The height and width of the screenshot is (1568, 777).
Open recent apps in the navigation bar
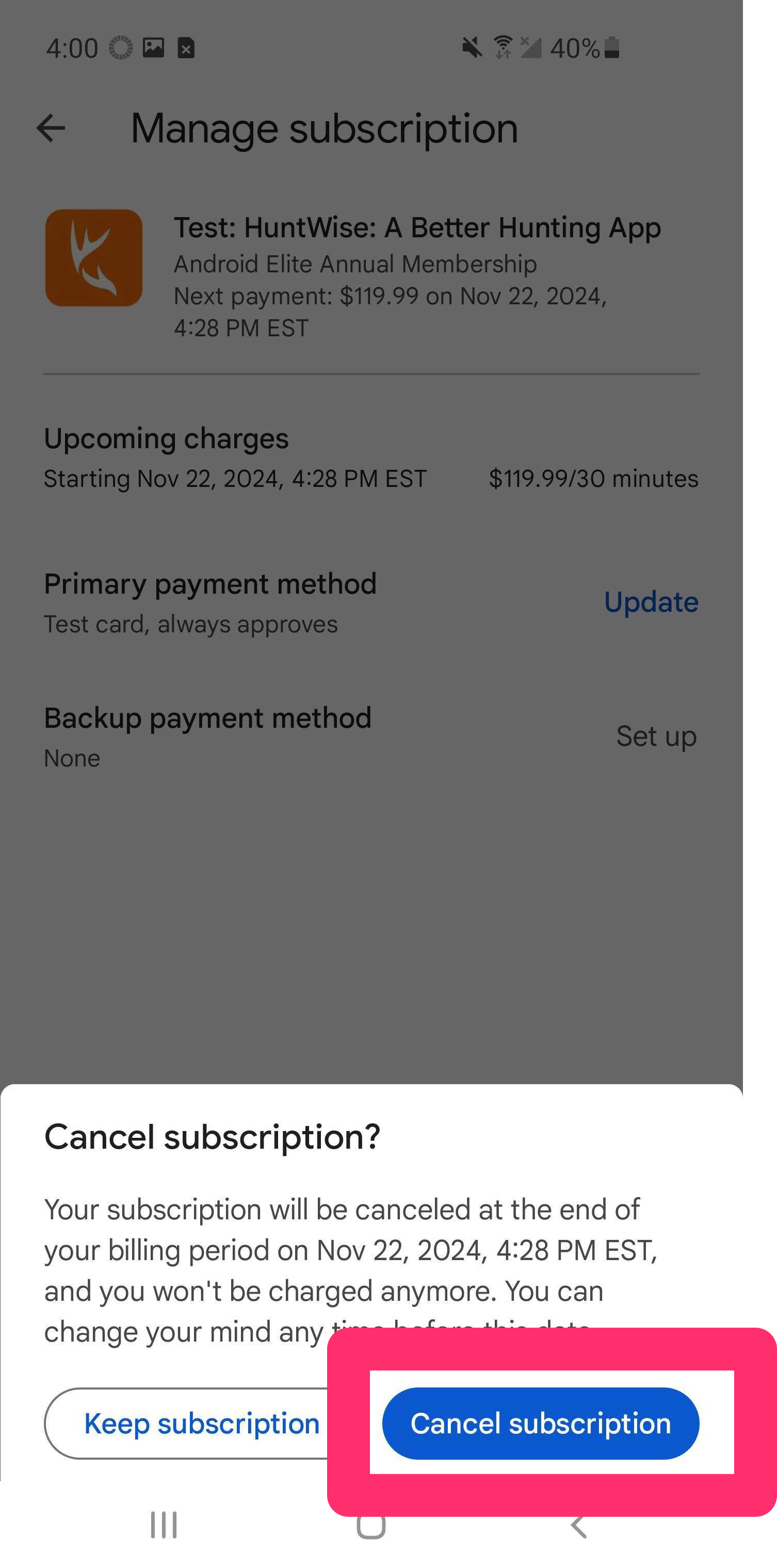[163, 1524]
